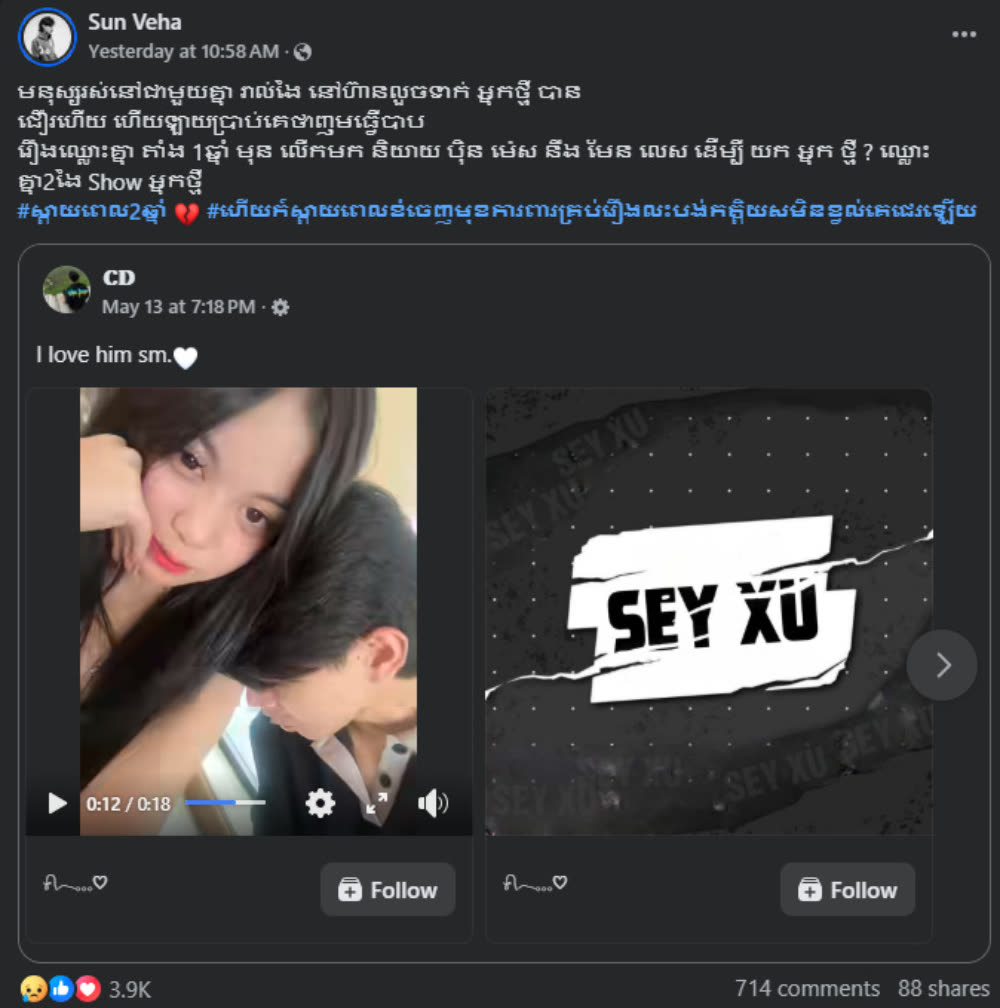Open the post options three-dot menu
This screenshot has height=1008, width=1000.
963,34
